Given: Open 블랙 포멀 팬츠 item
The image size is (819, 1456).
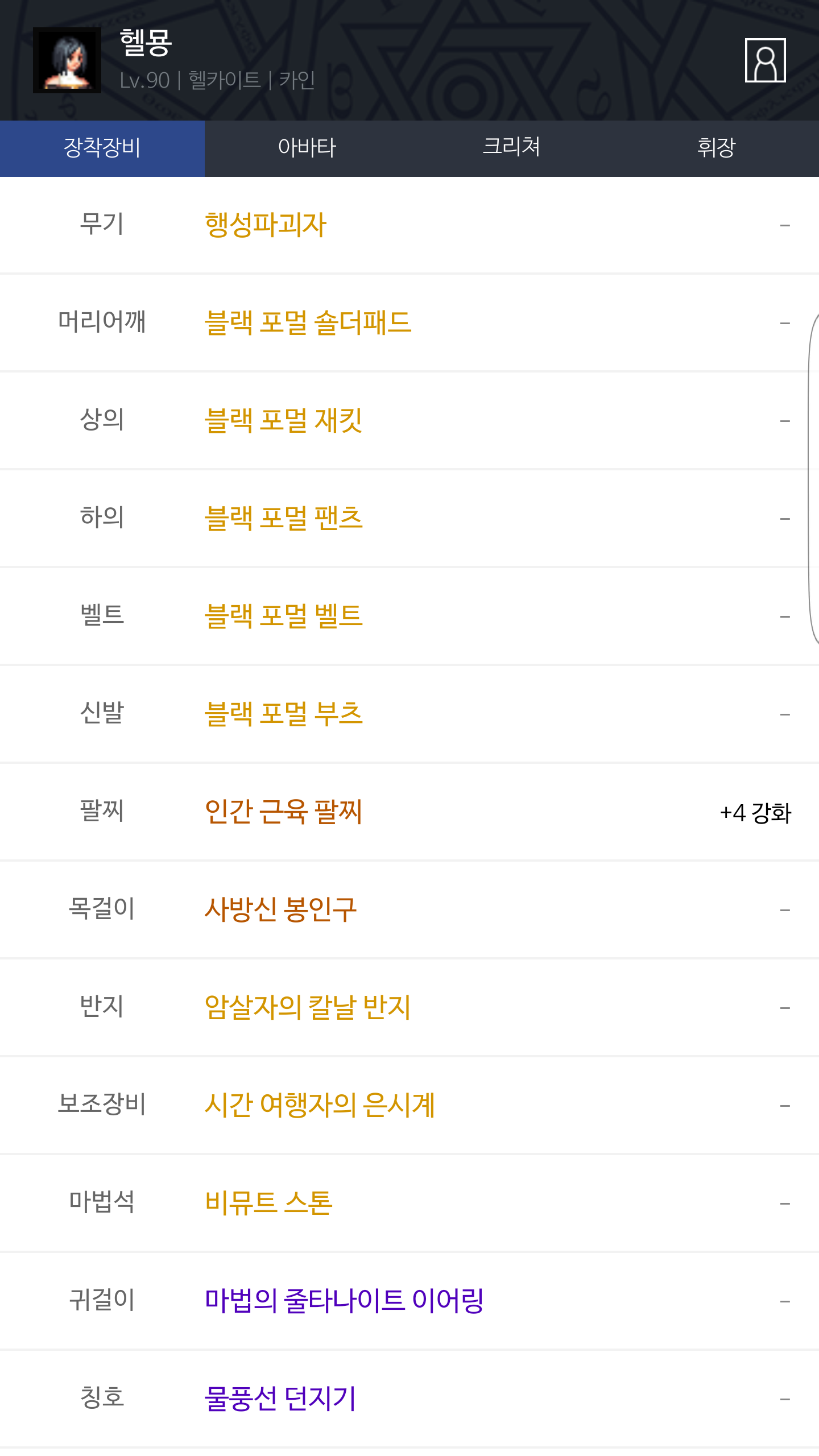Looking at the screenshot, I should point(283,518).
